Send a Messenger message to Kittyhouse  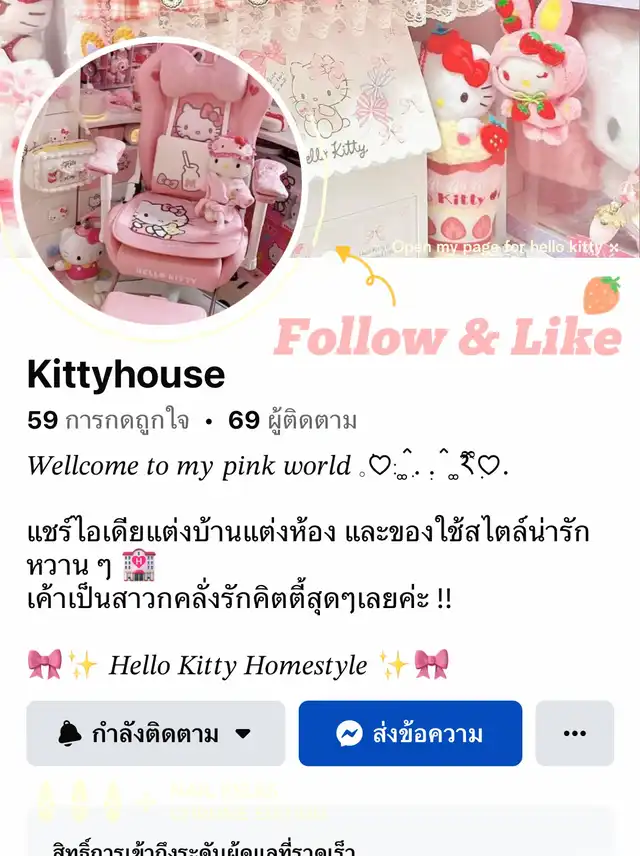tap(410, 734)
